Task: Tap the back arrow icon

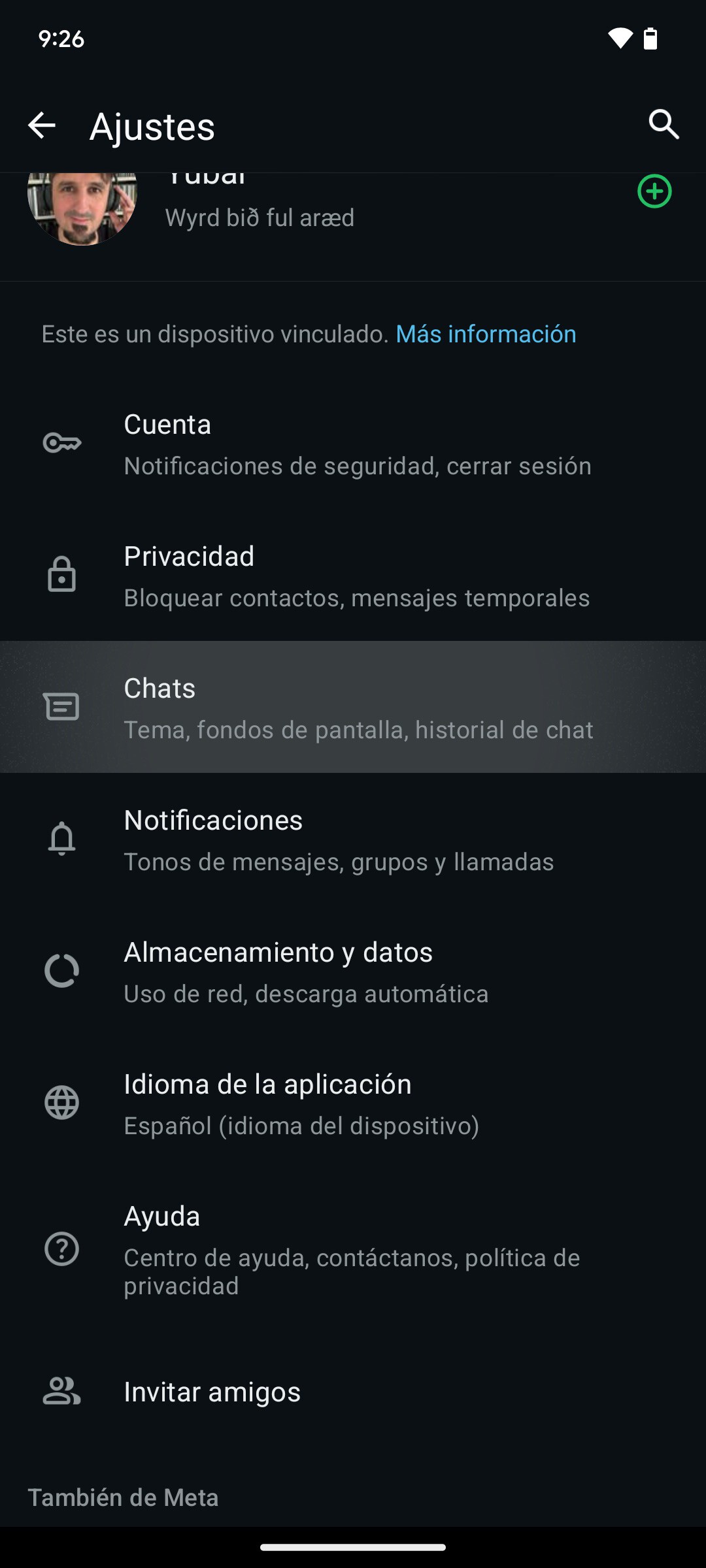Action: tap(42, 125)
